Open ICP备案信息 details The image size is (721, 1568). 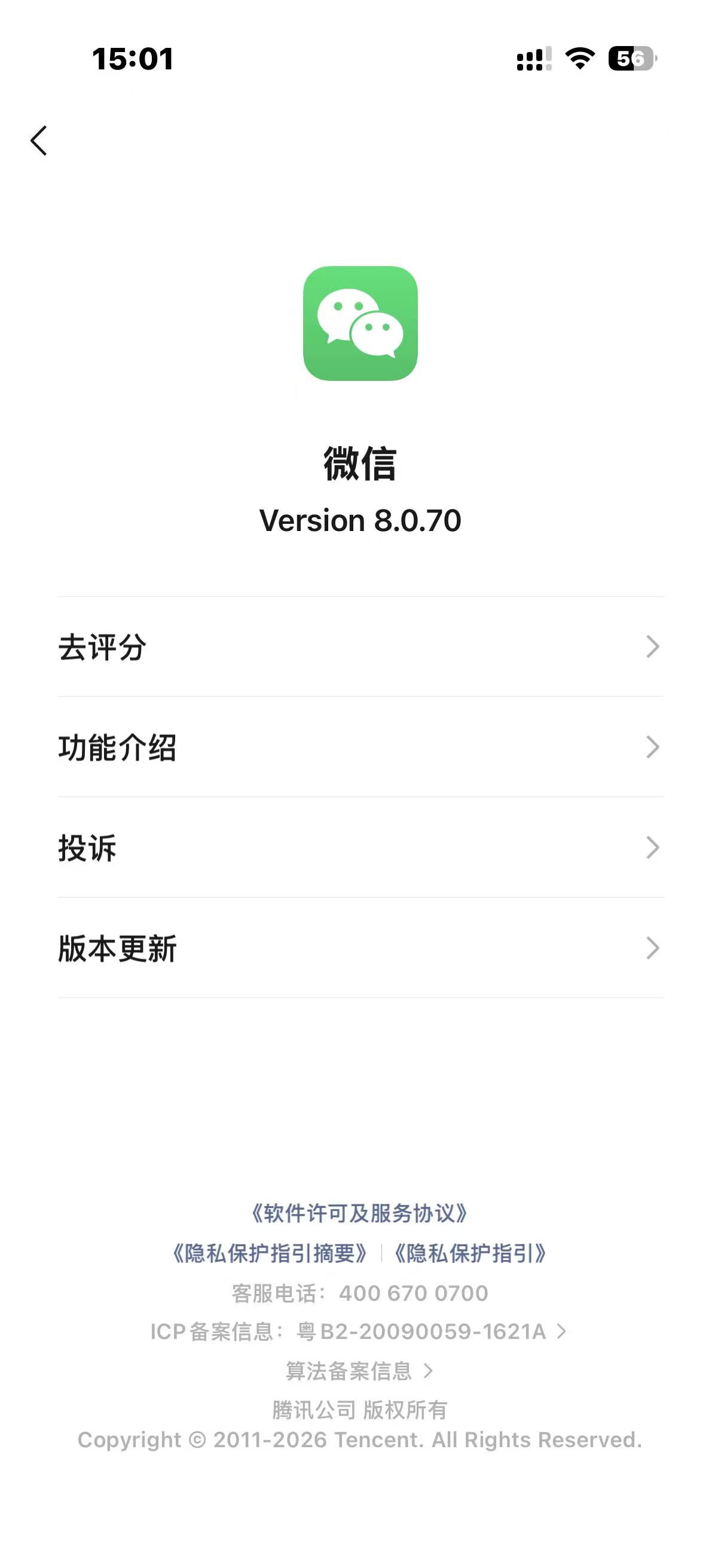(359, 1332)
